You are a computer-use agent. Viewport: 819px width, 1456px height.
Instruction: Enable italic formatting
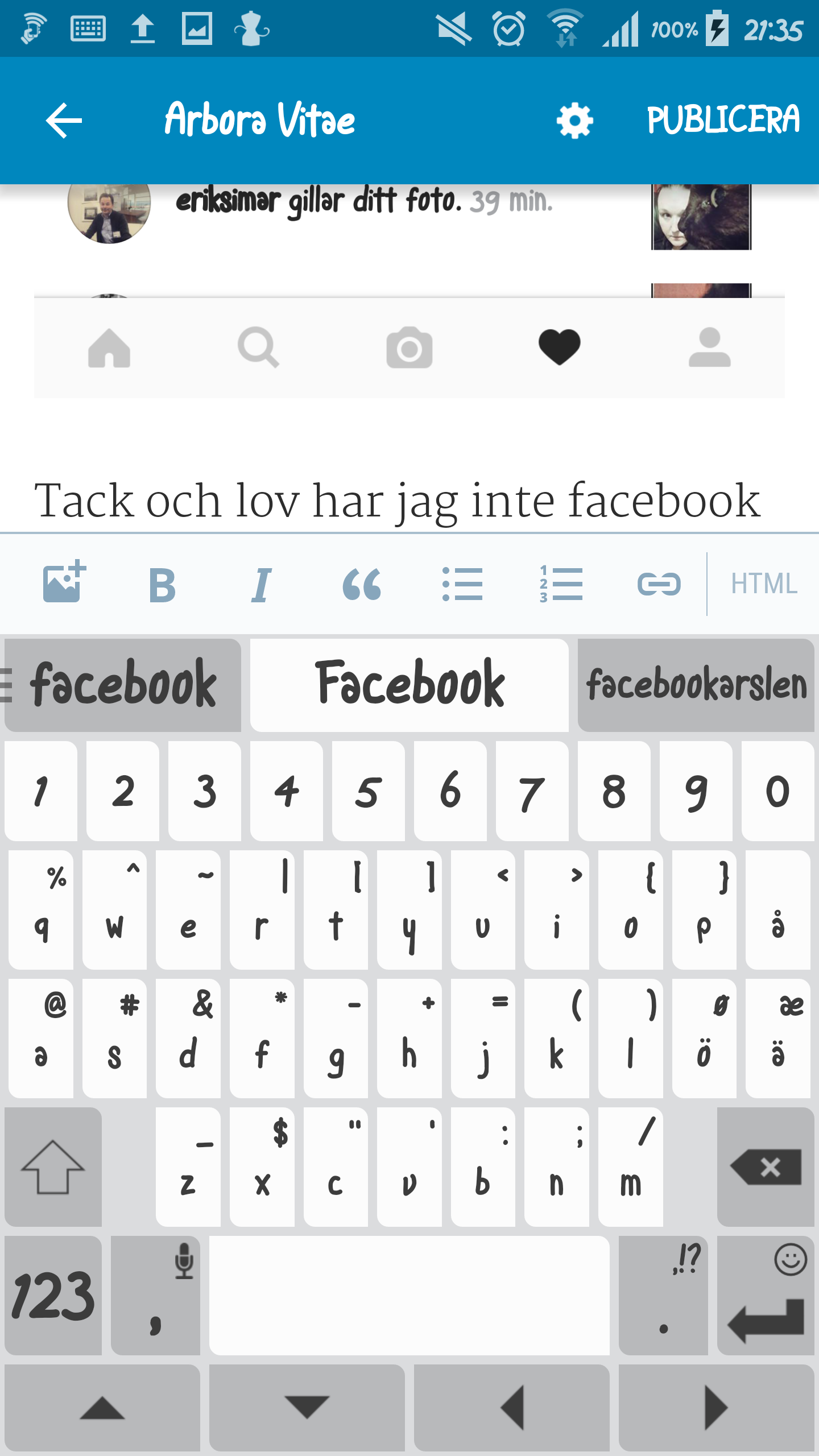click(261, 585)
